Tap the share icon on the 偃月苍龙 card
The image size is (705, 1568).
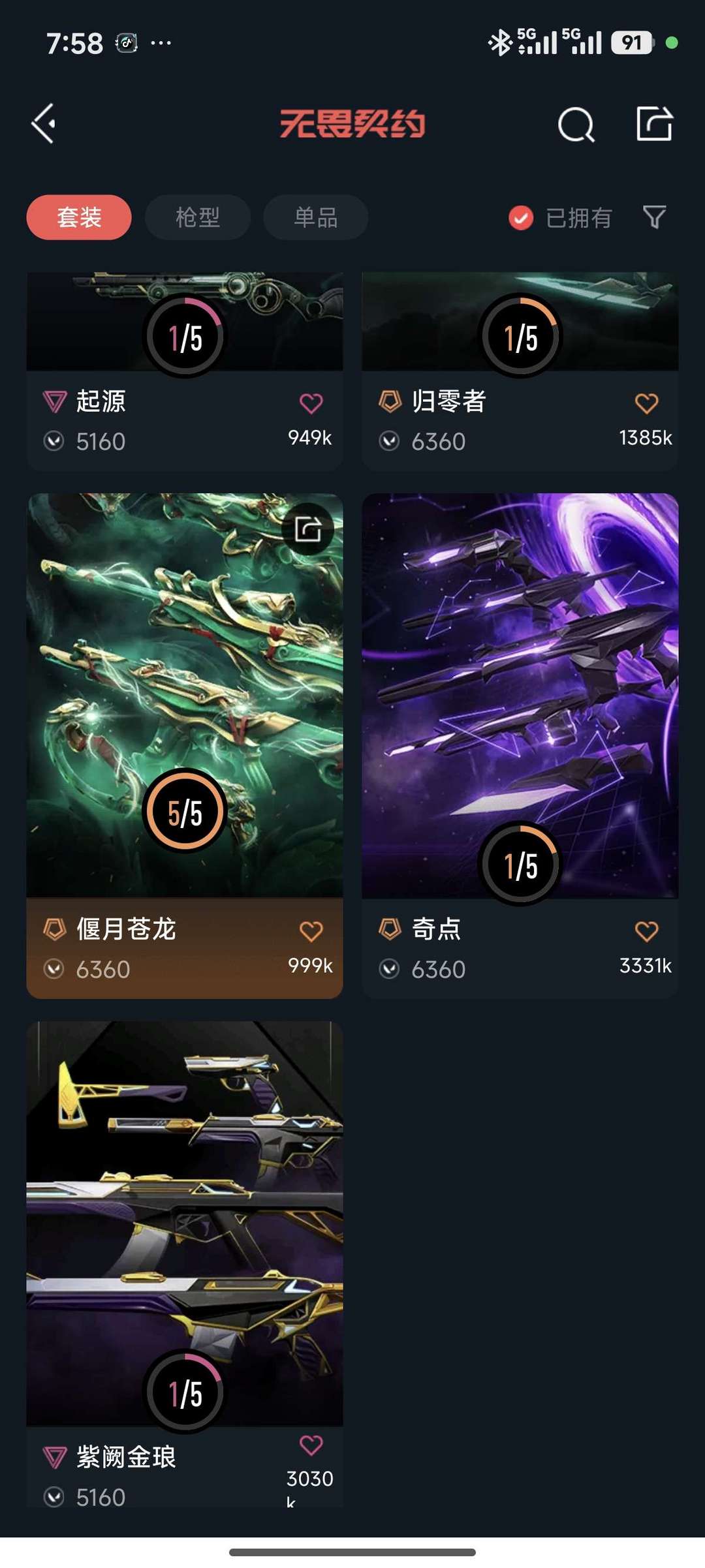pyautogui.click(x=307, y=530)
